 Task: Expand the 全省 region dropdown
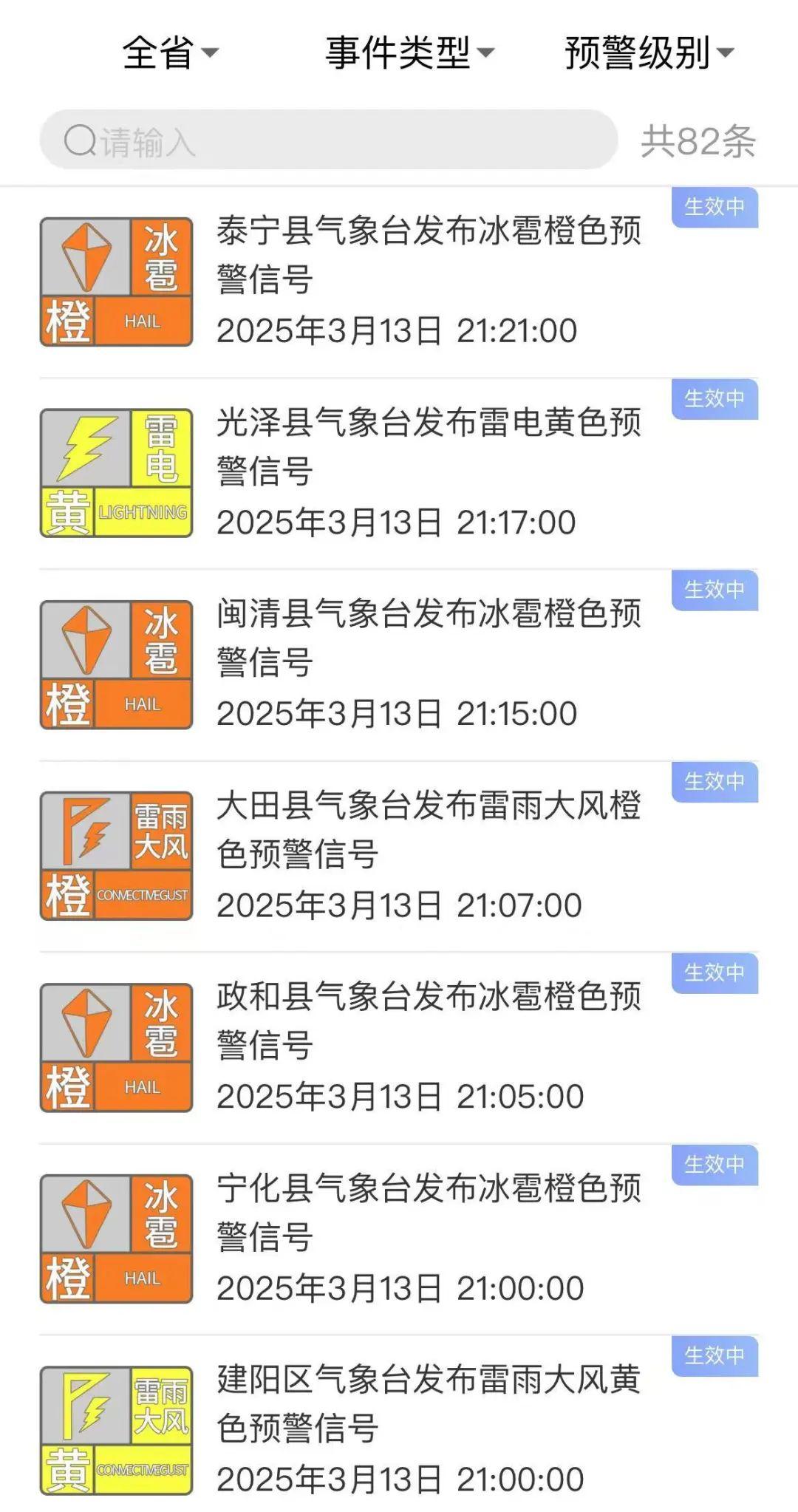coord(171,52)
